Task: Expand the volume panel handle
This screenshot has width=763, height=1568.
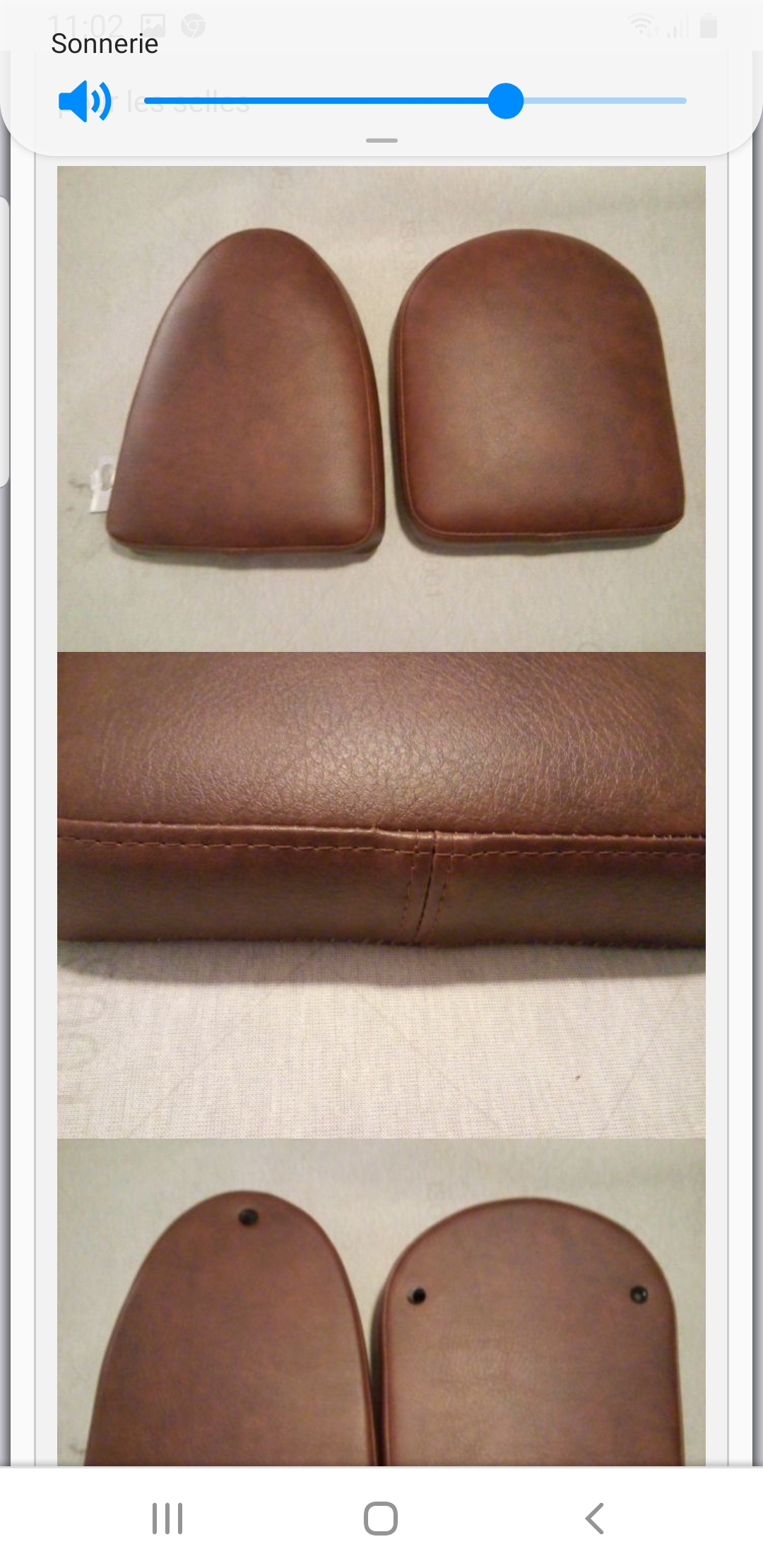Action: click(381, 141)
